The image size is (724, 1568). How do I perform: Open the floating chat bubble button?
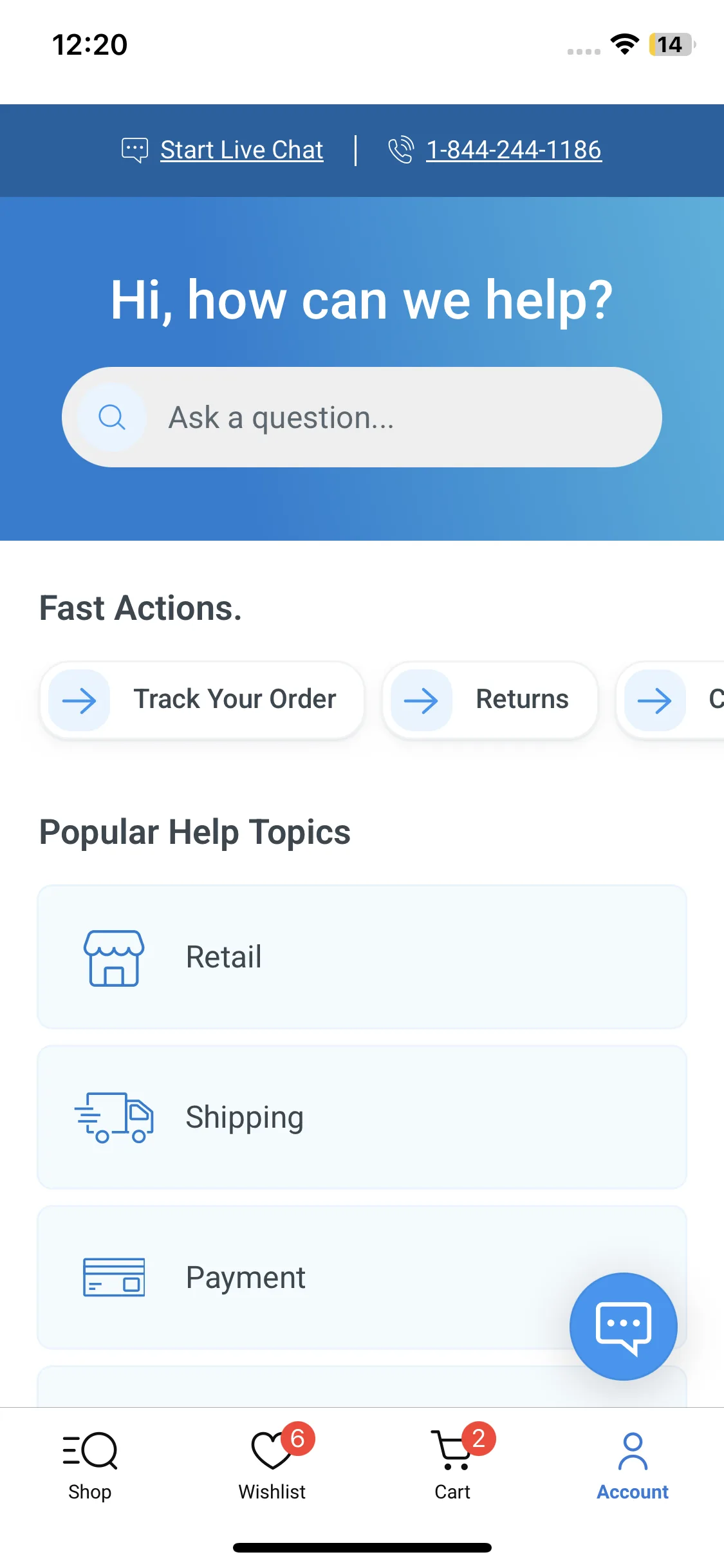(x=623, y=1326)
